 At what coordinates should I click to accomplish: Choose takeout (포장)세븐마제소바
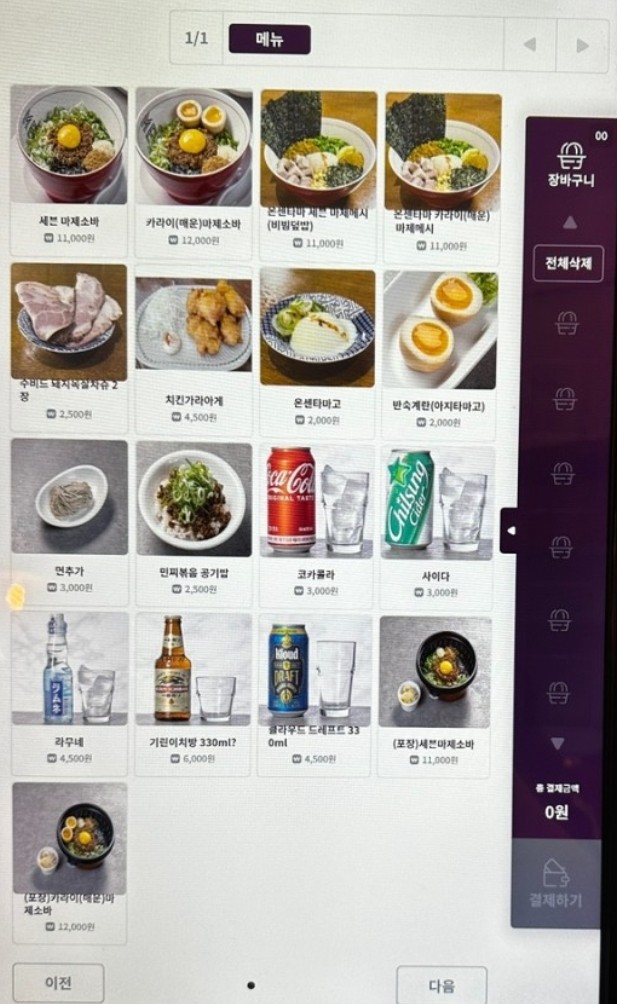(x=434, y=692)
